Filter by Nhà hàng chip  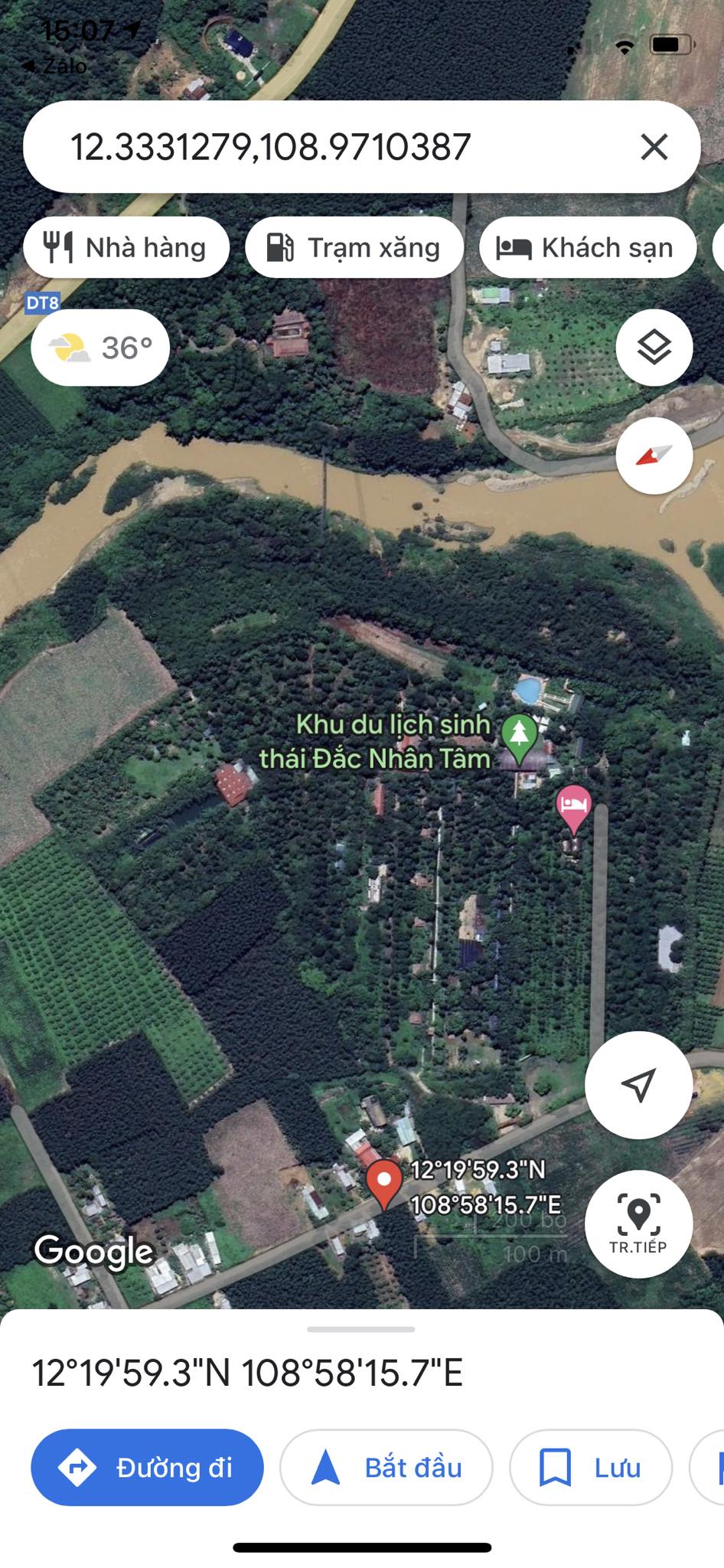tap(126, 248)
